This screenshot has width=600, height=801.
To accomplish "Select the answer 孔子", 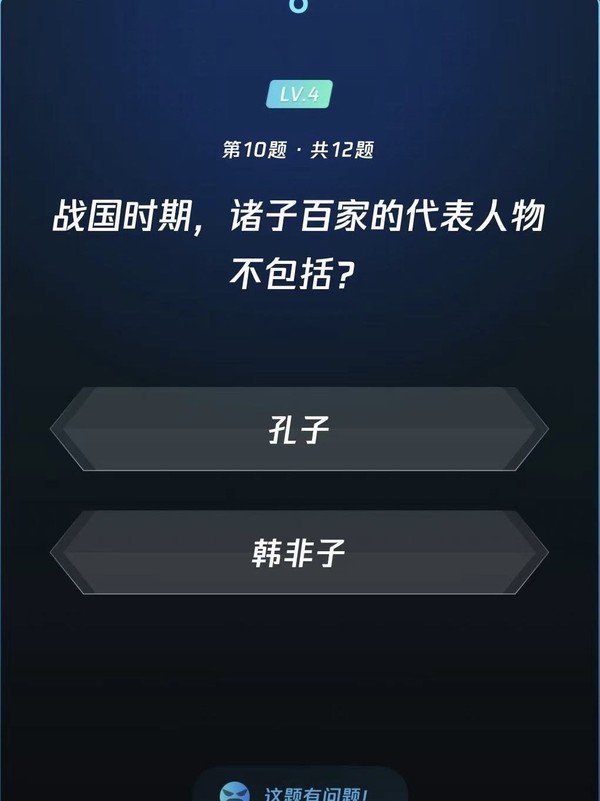I will 299,430.
